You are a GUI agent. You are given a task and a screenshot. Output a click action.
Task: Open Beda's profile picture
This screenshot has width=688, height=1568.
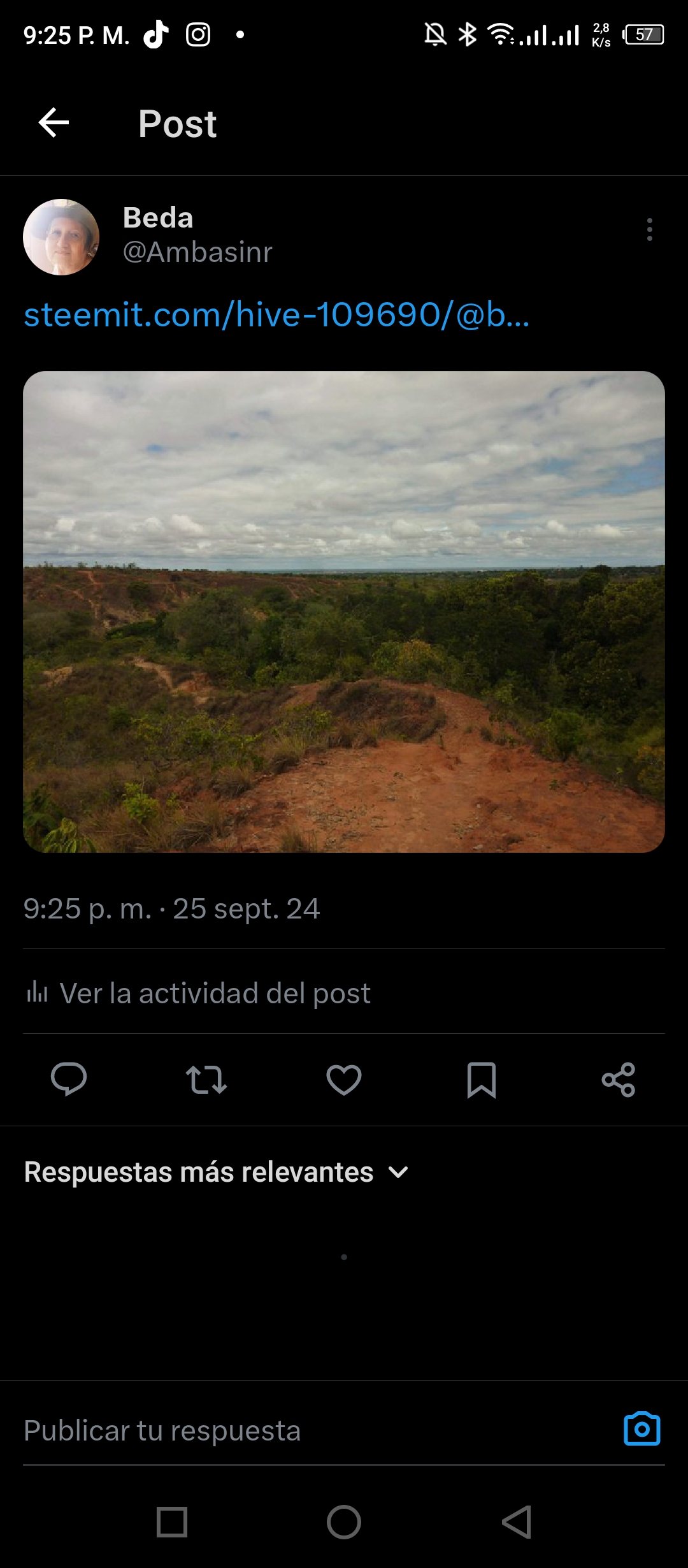(x=61, y=237)
